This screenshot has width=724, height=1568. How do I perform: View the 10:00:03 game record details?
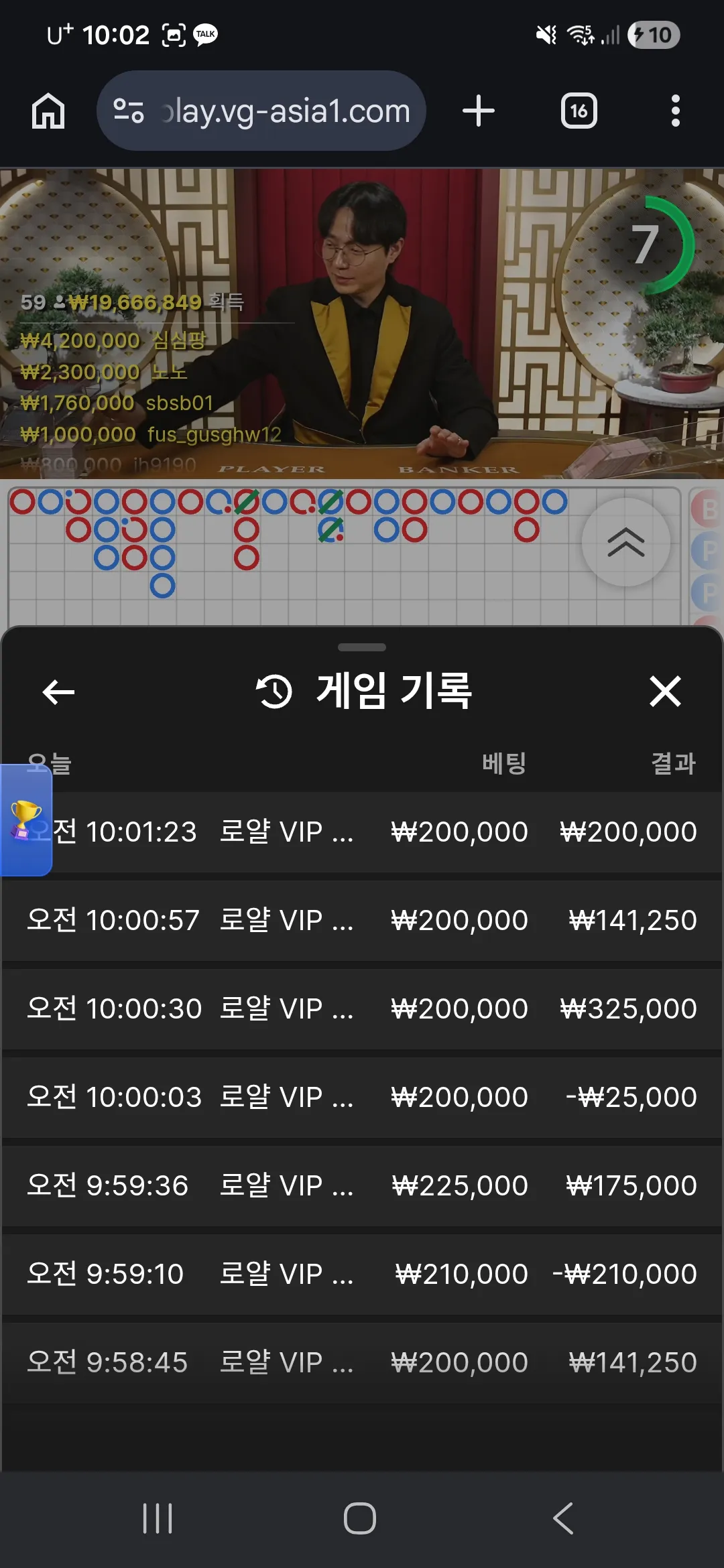362,1097
